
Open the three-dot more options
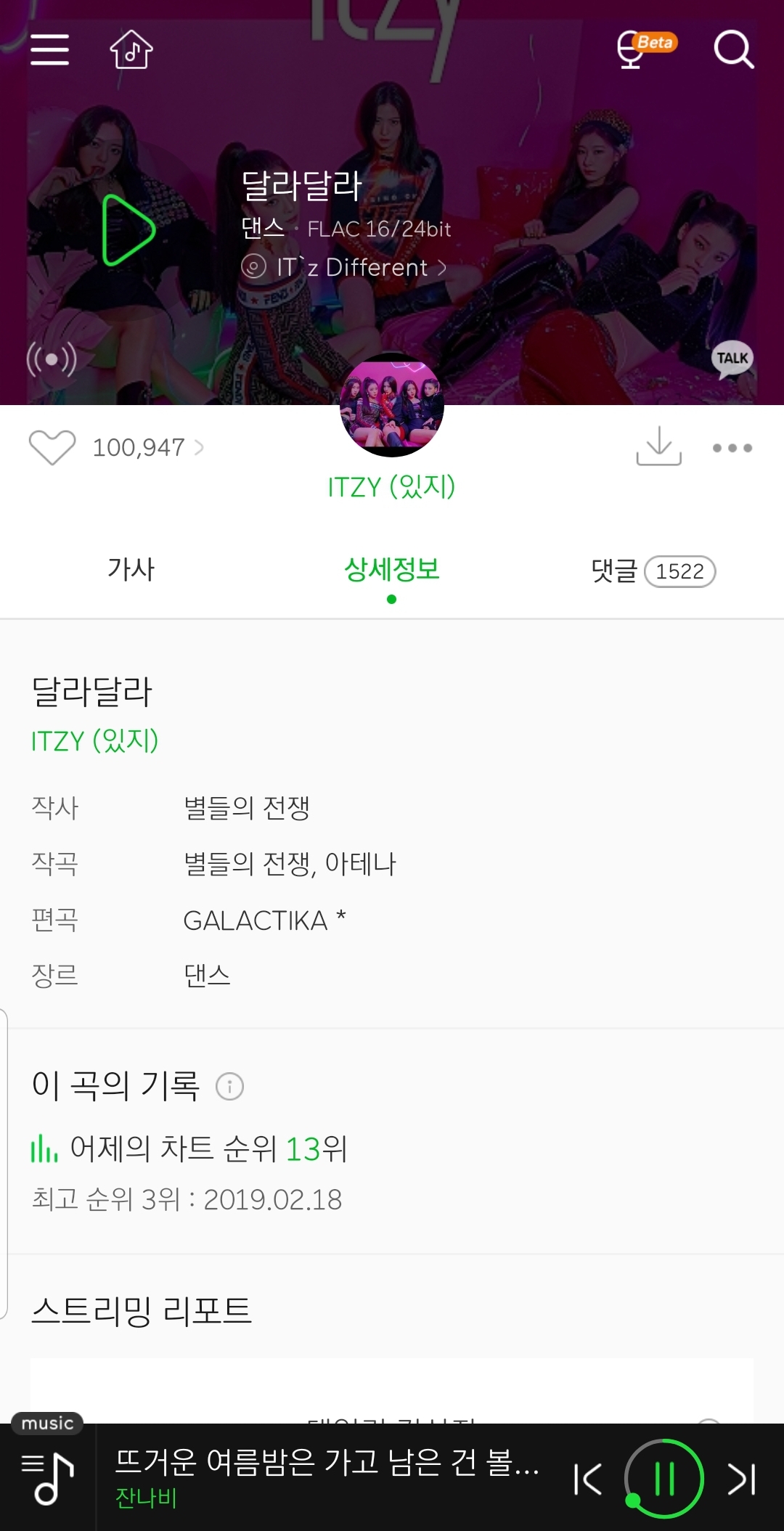point(732,448)
